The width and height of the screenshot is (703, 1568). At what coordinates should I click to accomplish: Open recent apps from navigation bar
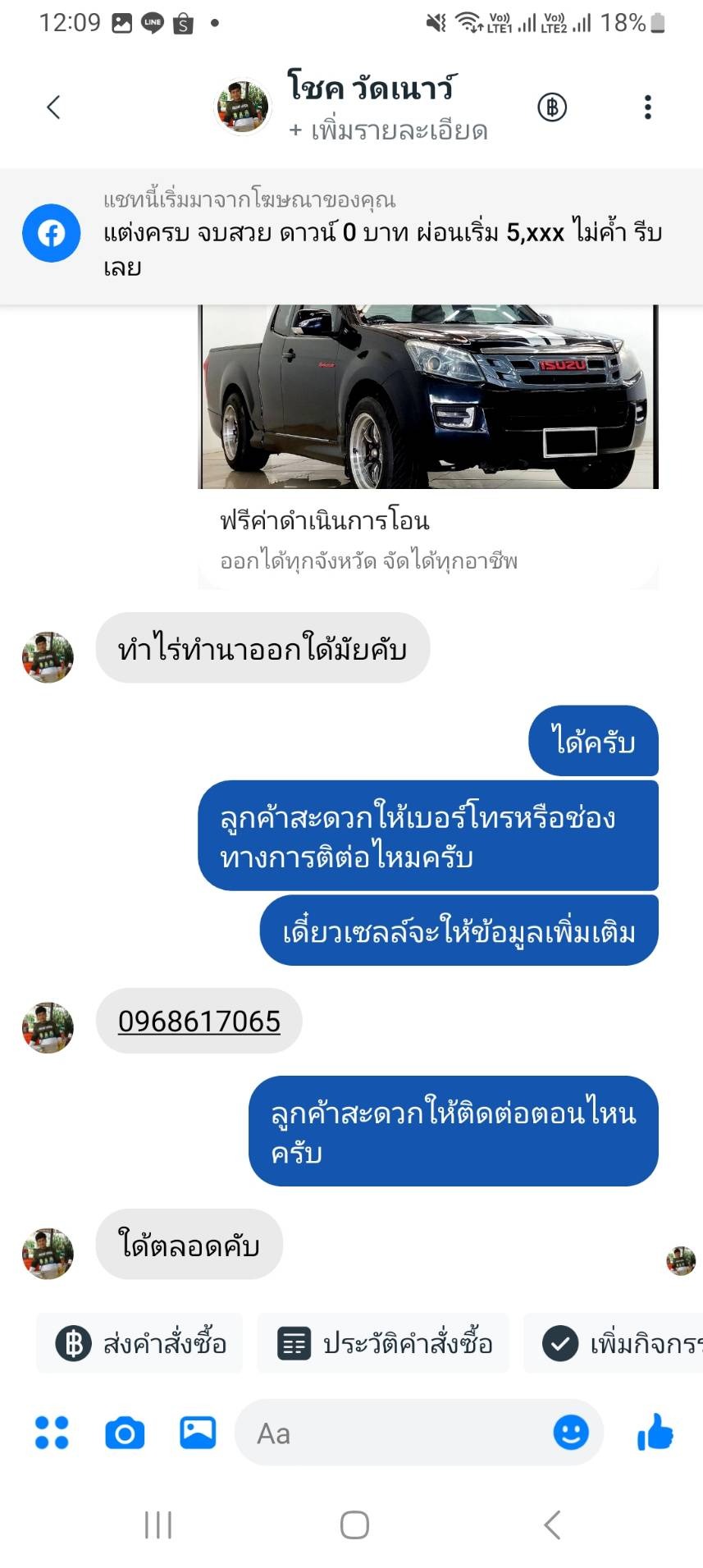point(158,1525)
